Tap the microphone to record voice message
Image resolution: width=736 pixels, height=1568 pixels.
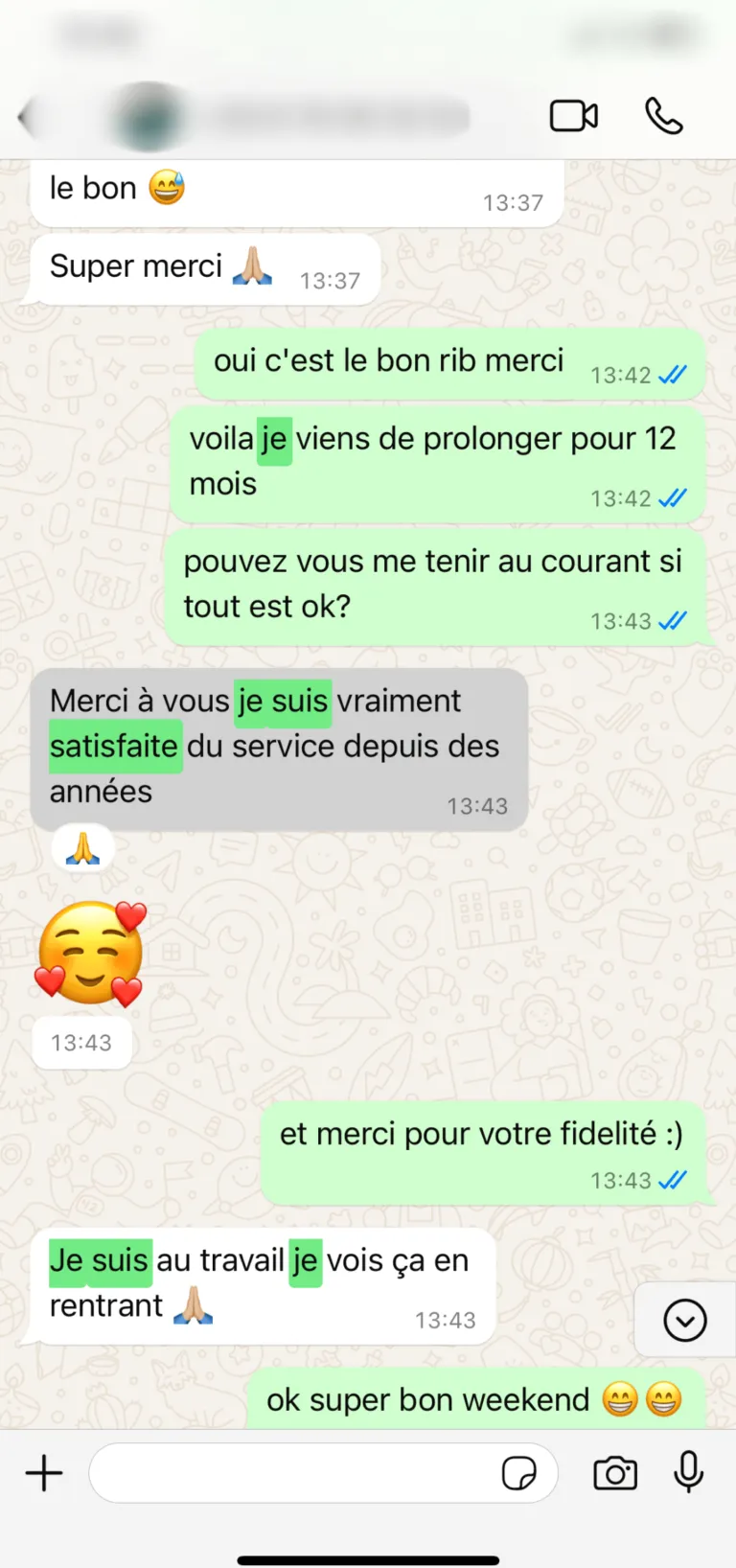[x=689, y=1473]
